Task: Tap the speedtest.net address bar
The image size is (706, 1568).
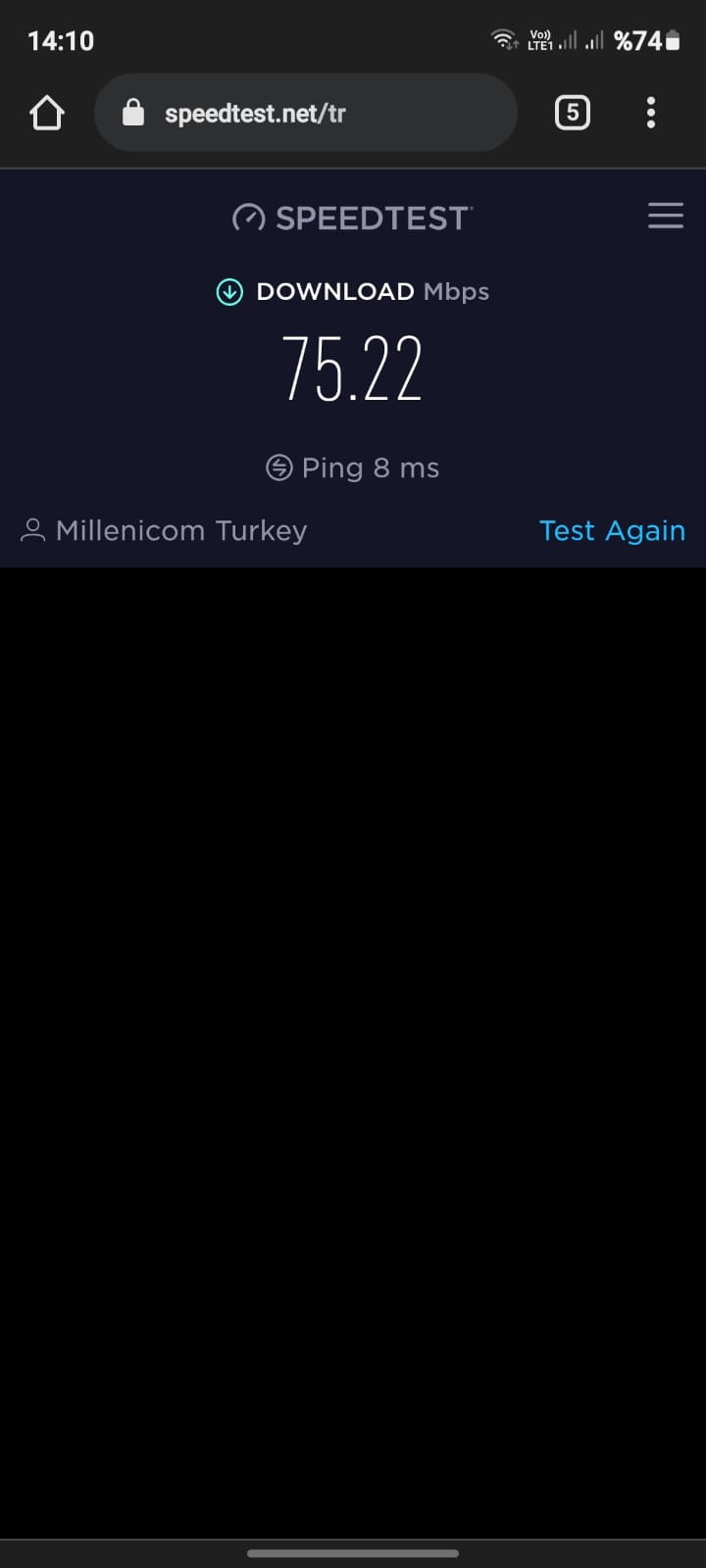Action: point(304,113)
